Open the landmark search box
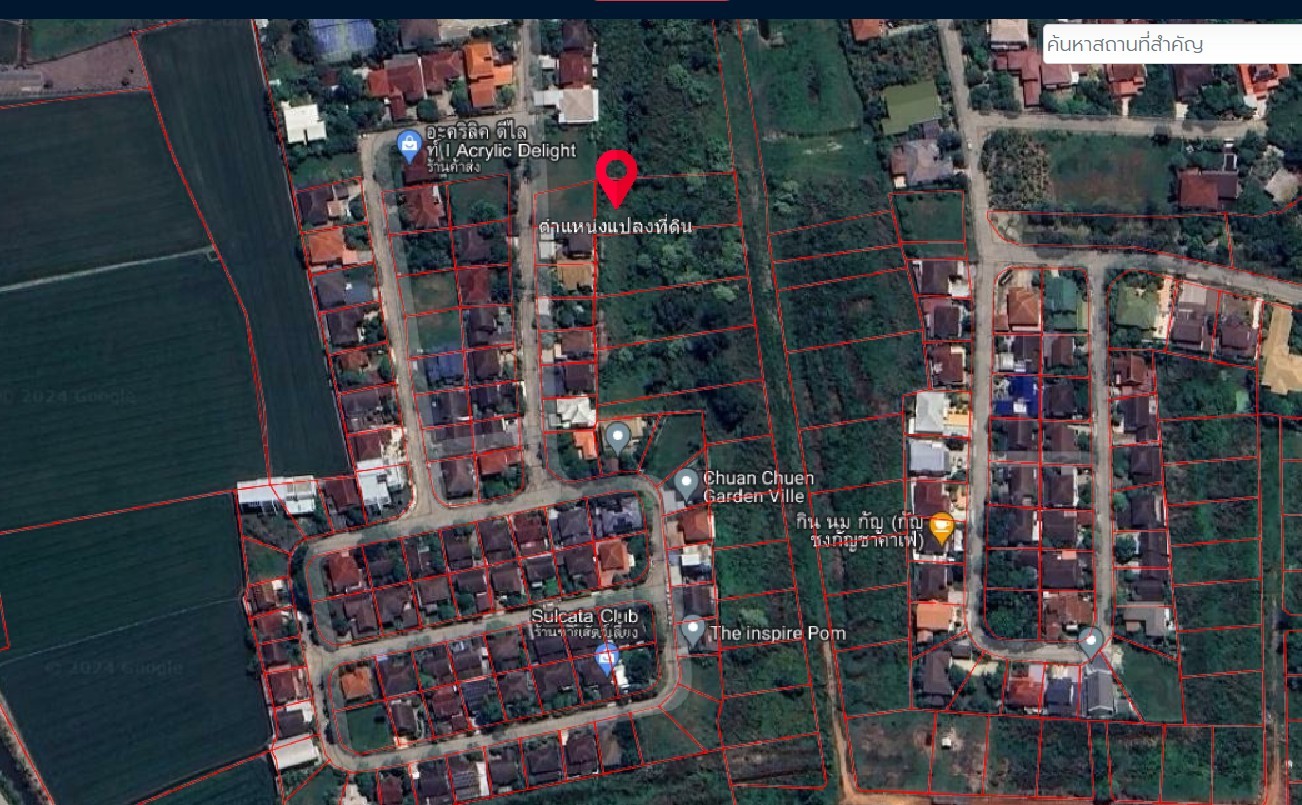1302x805 pixels. pyautogui.click(x=1170, y=44)
